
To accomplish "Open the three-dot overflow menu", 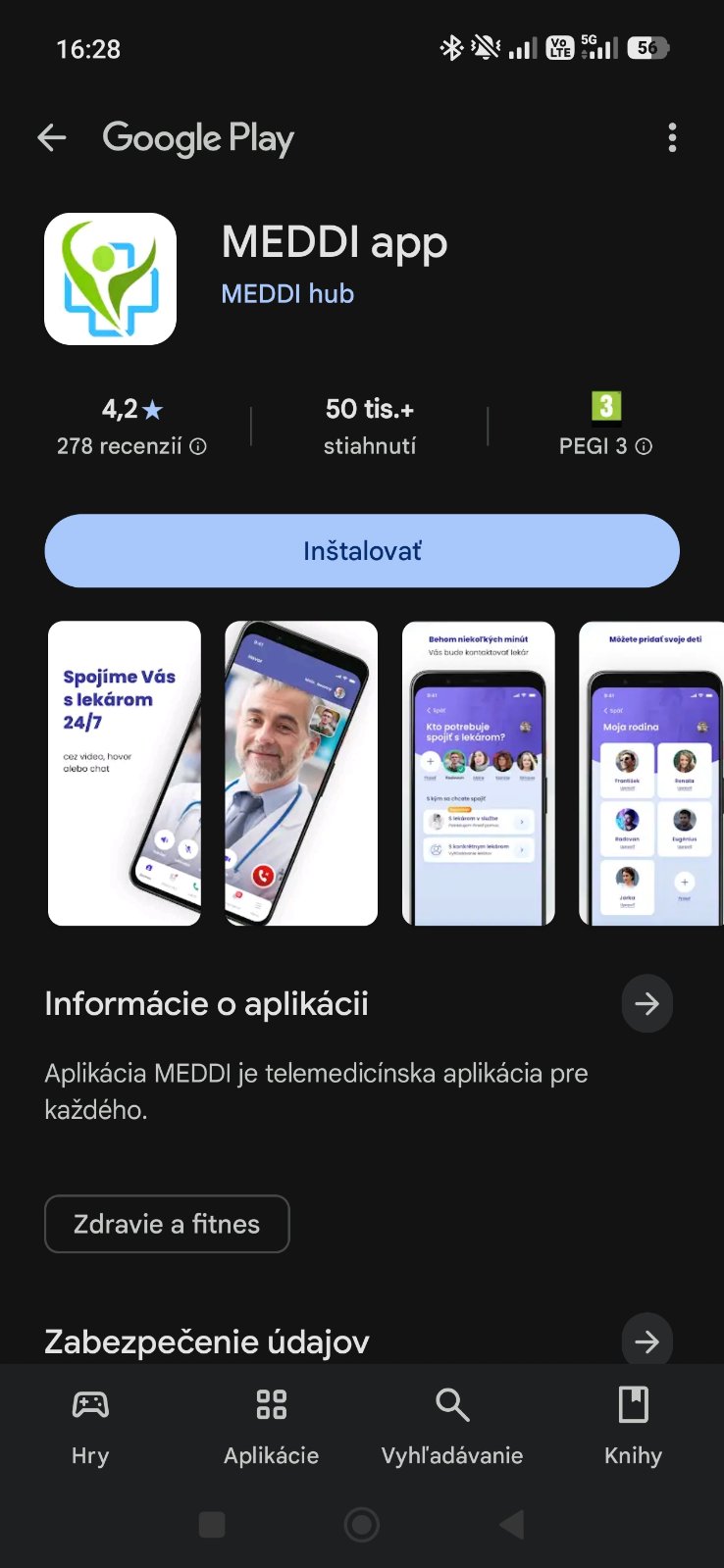I will [672, 138].
